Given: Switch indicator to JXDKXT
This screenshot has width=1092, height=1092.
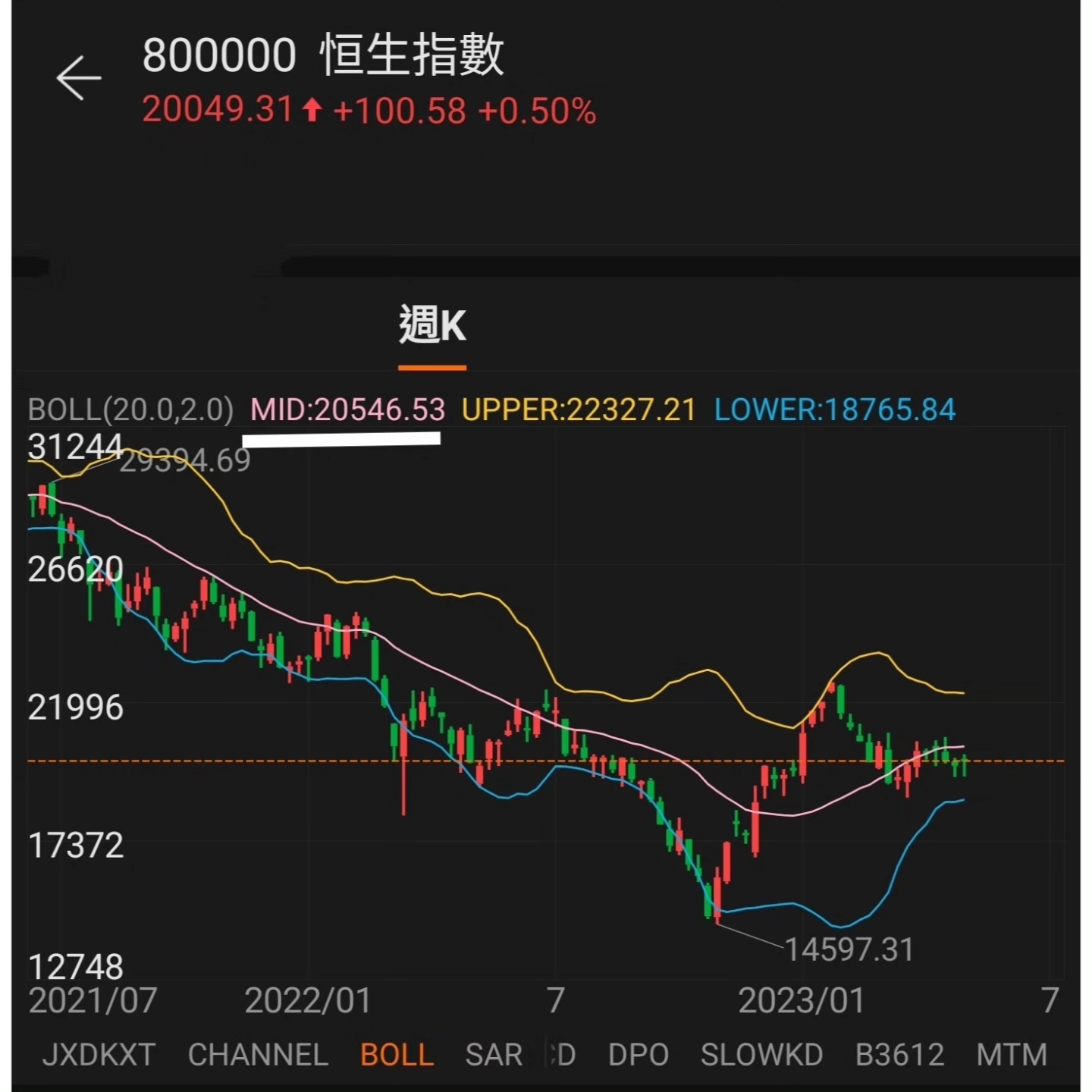Looking at the screenshot, I should pyautogui.click(x=99, y=1055).
